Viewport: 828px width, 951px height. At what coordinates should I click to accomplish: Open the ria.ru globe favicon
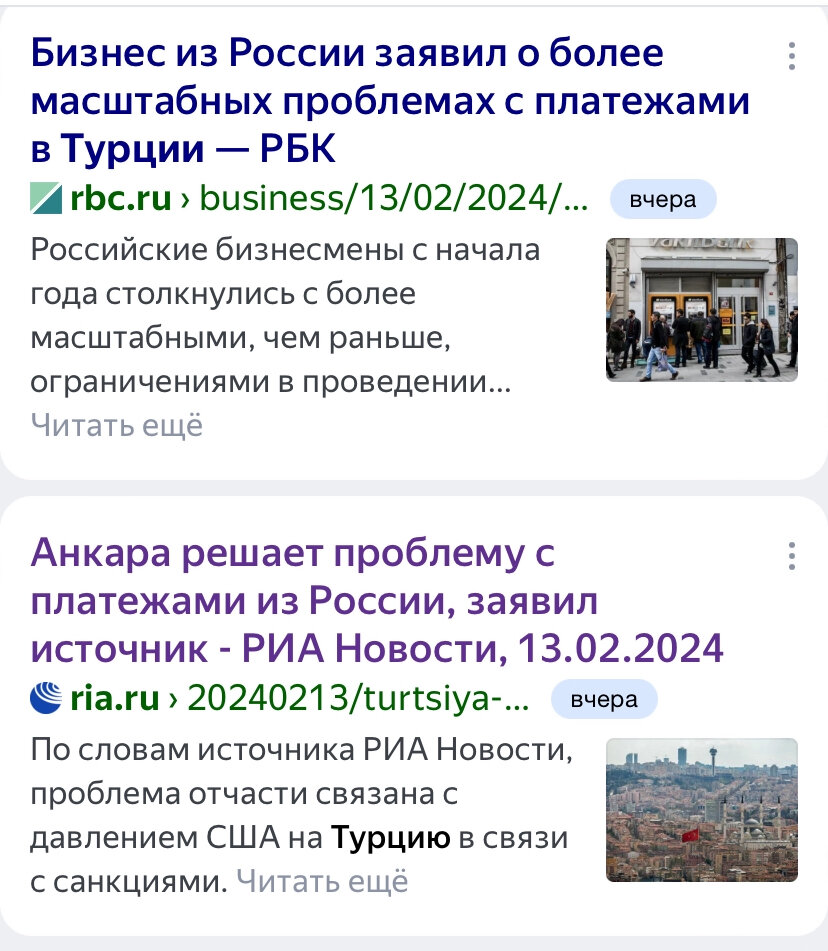click(47, 698)
